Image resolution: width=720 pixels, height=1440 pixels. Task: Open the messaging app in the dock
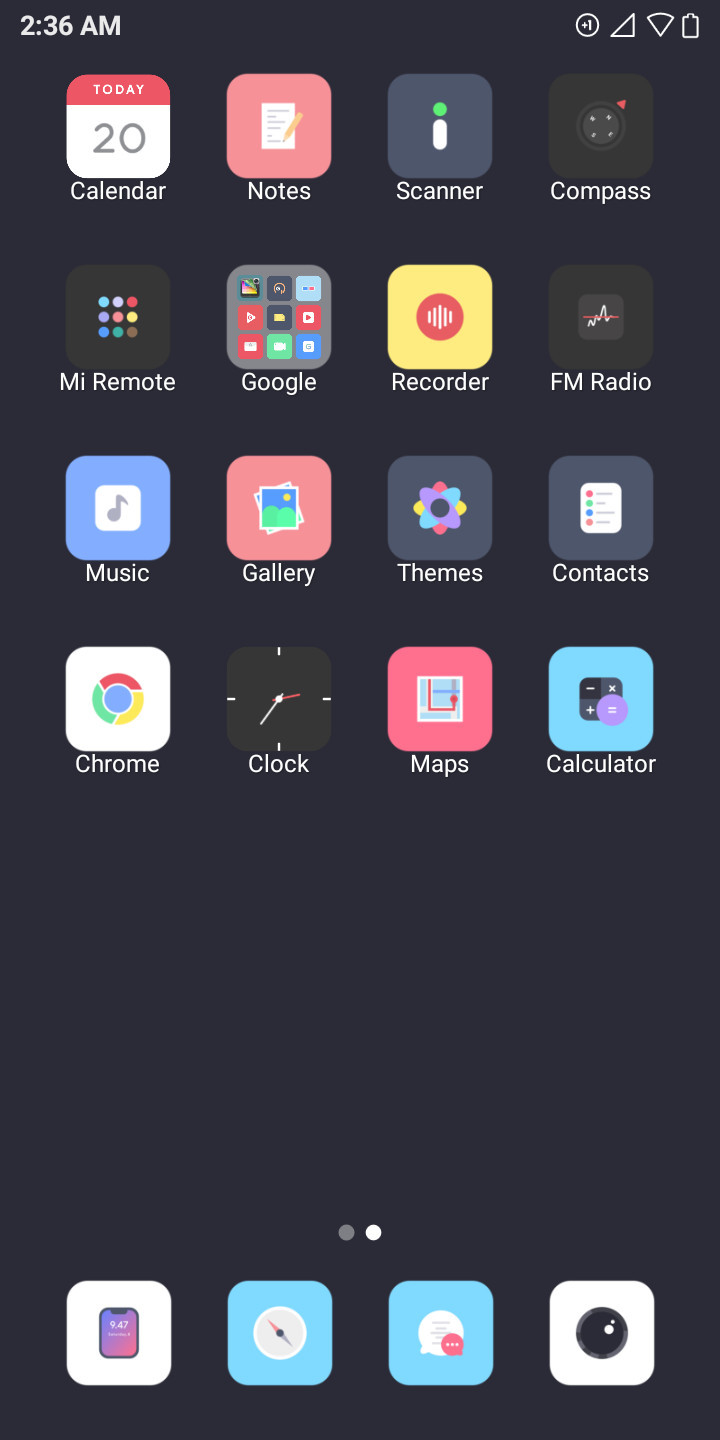[441, 1333]
